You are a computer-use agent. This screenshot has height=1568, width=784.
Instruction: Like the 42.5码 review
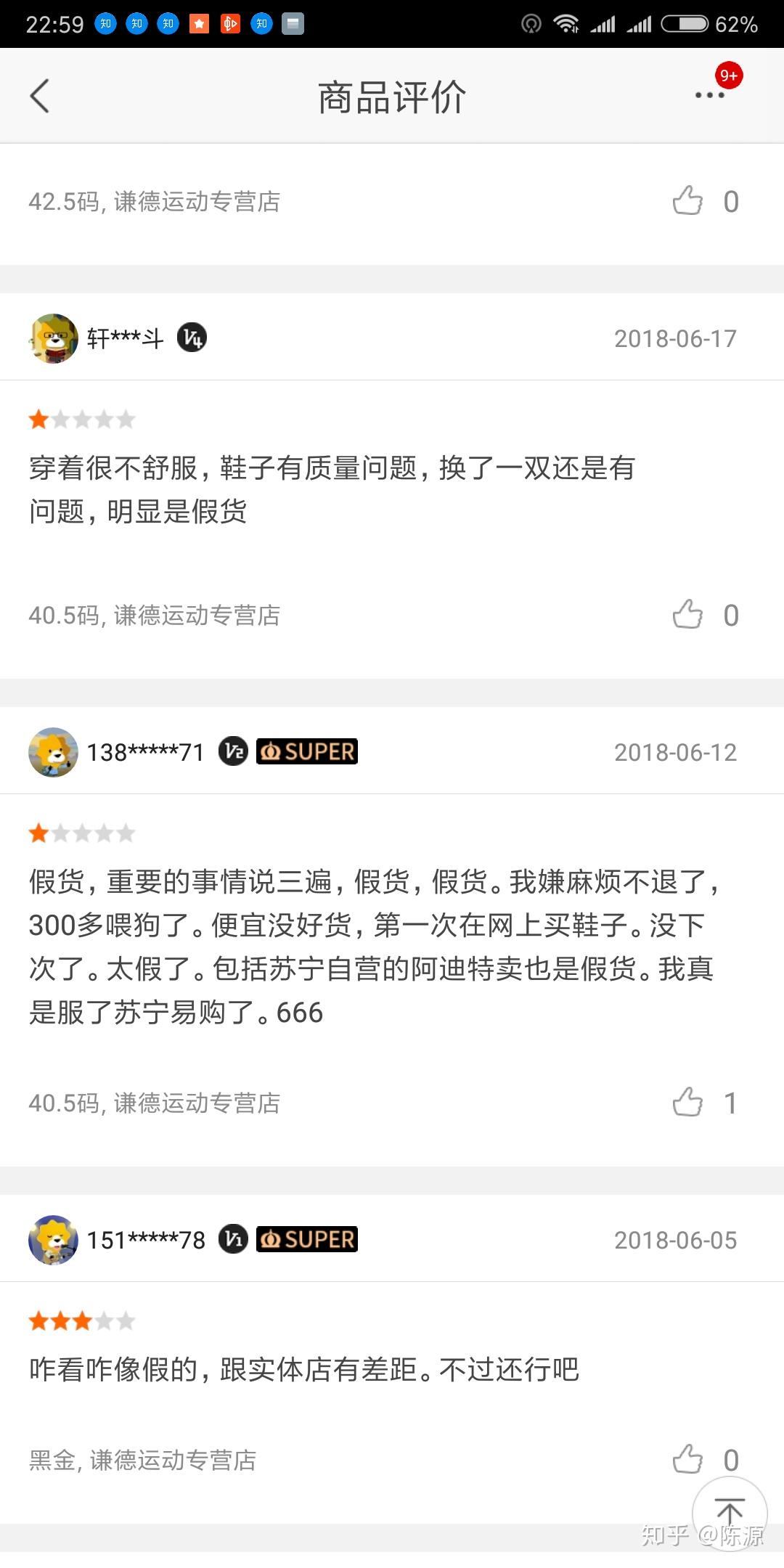pos(687,201)
